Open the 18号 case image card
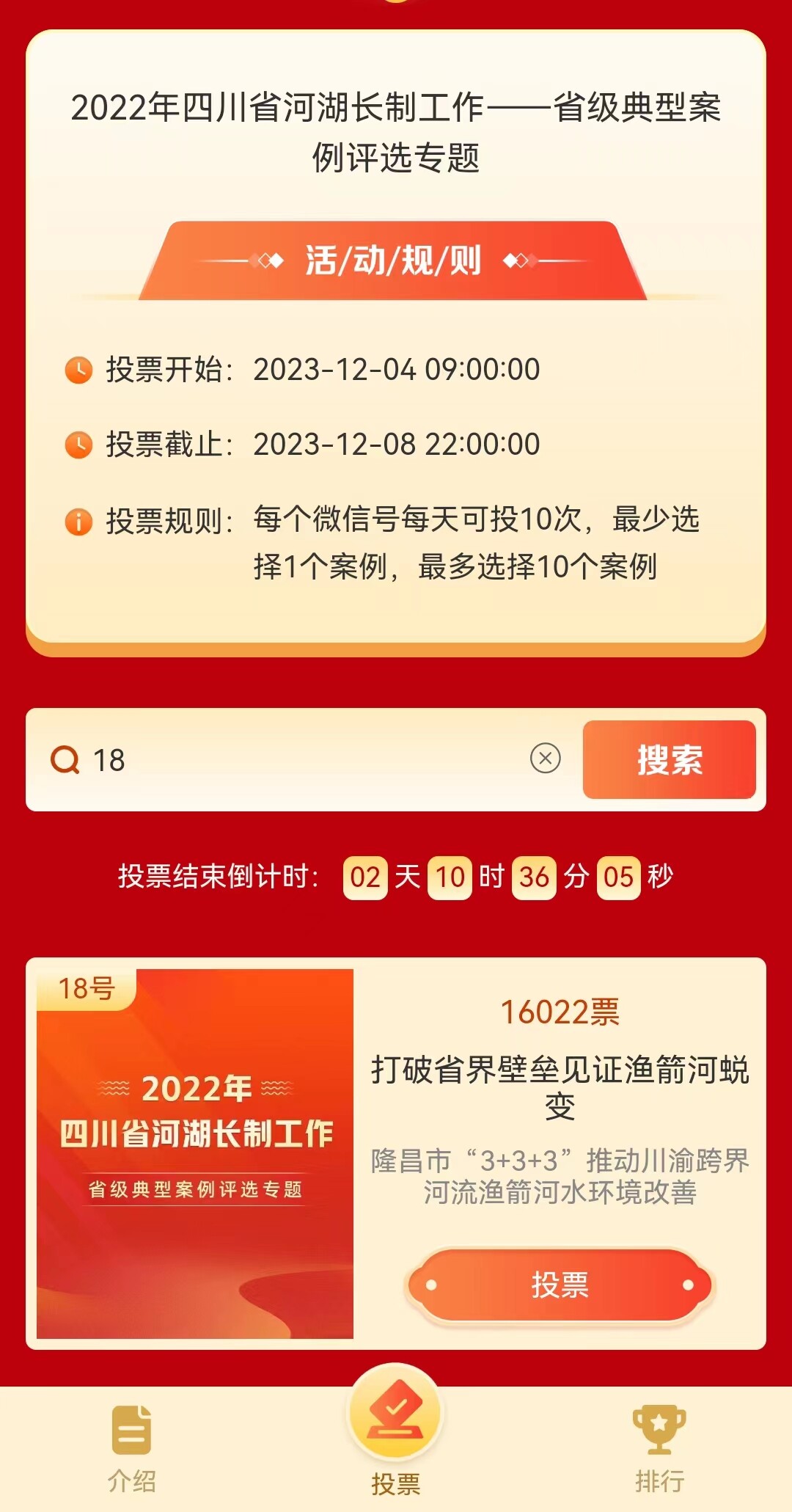 point(195,1154)
